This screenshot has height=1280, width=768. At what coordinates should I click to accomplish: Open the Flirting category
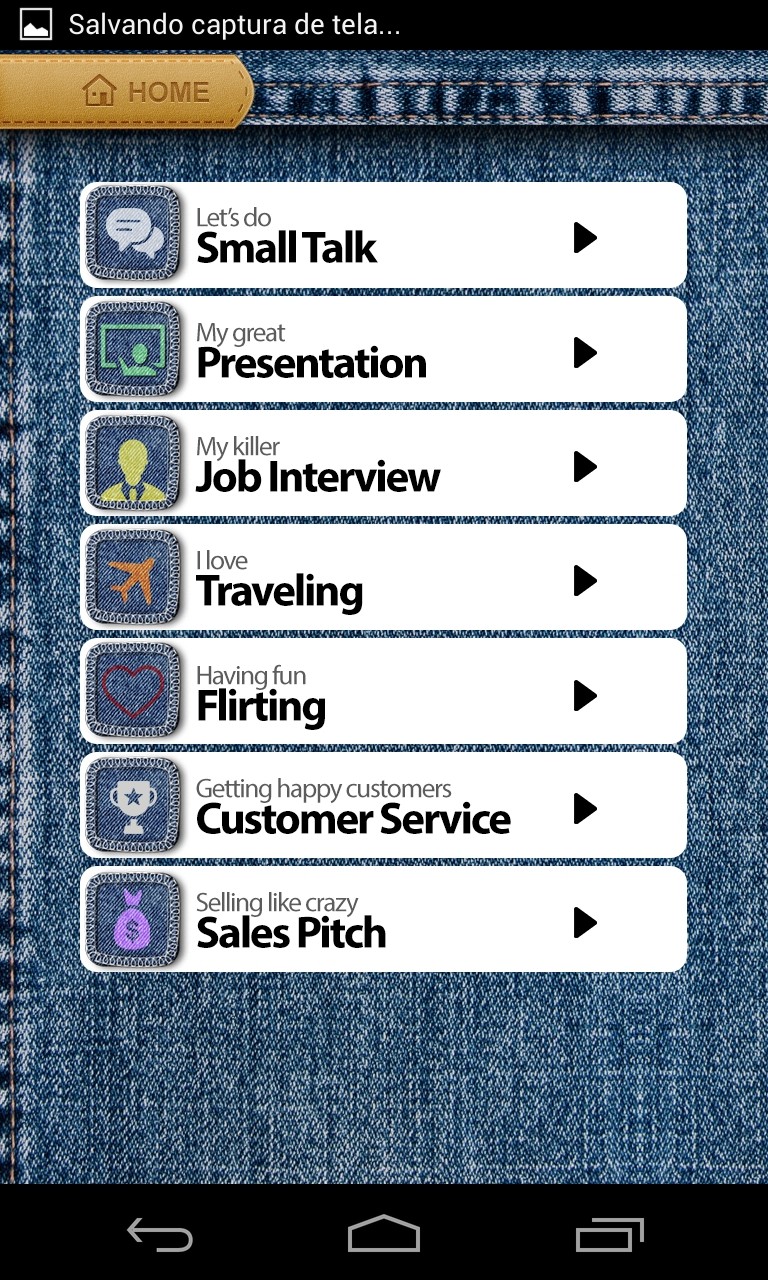point(383,692)
